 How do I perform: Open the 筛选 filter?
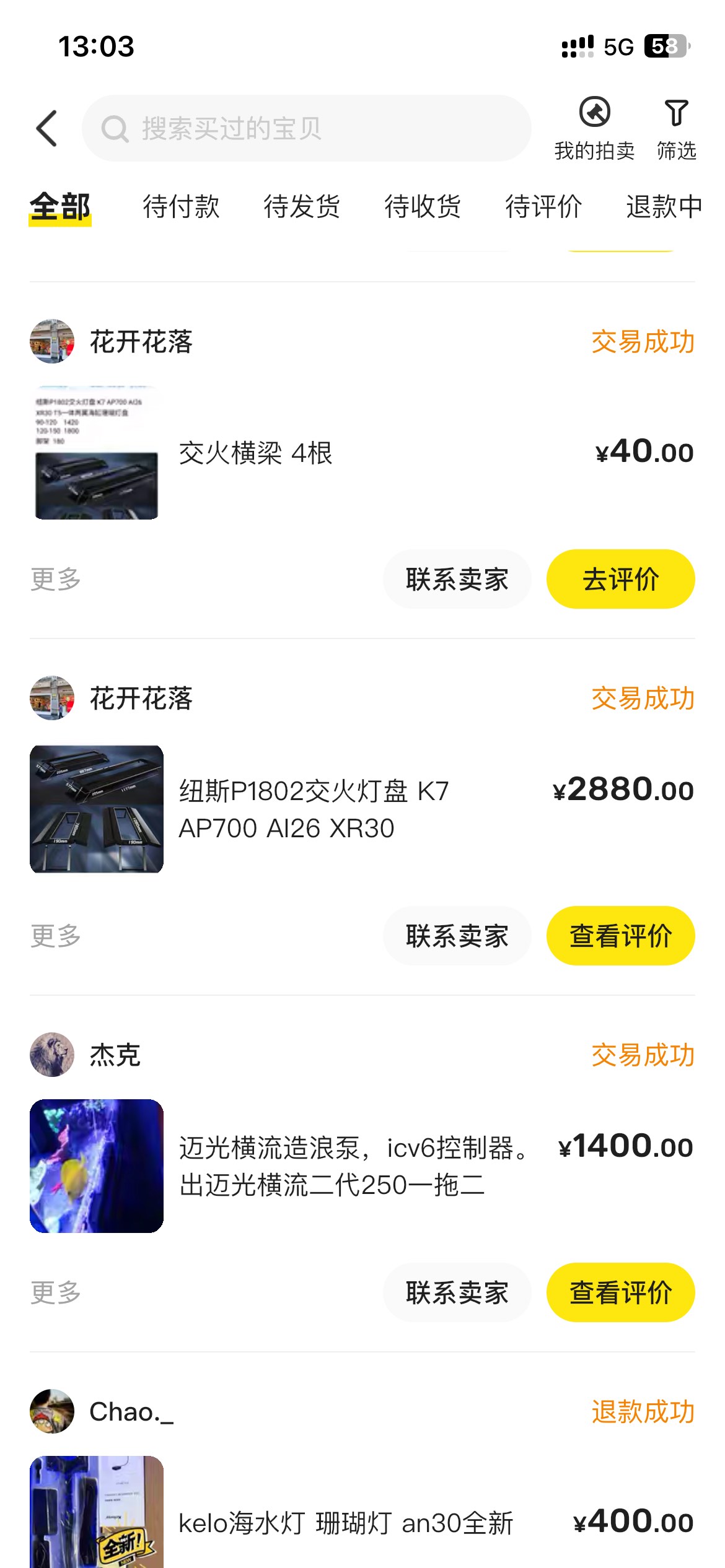coord(676,128)
